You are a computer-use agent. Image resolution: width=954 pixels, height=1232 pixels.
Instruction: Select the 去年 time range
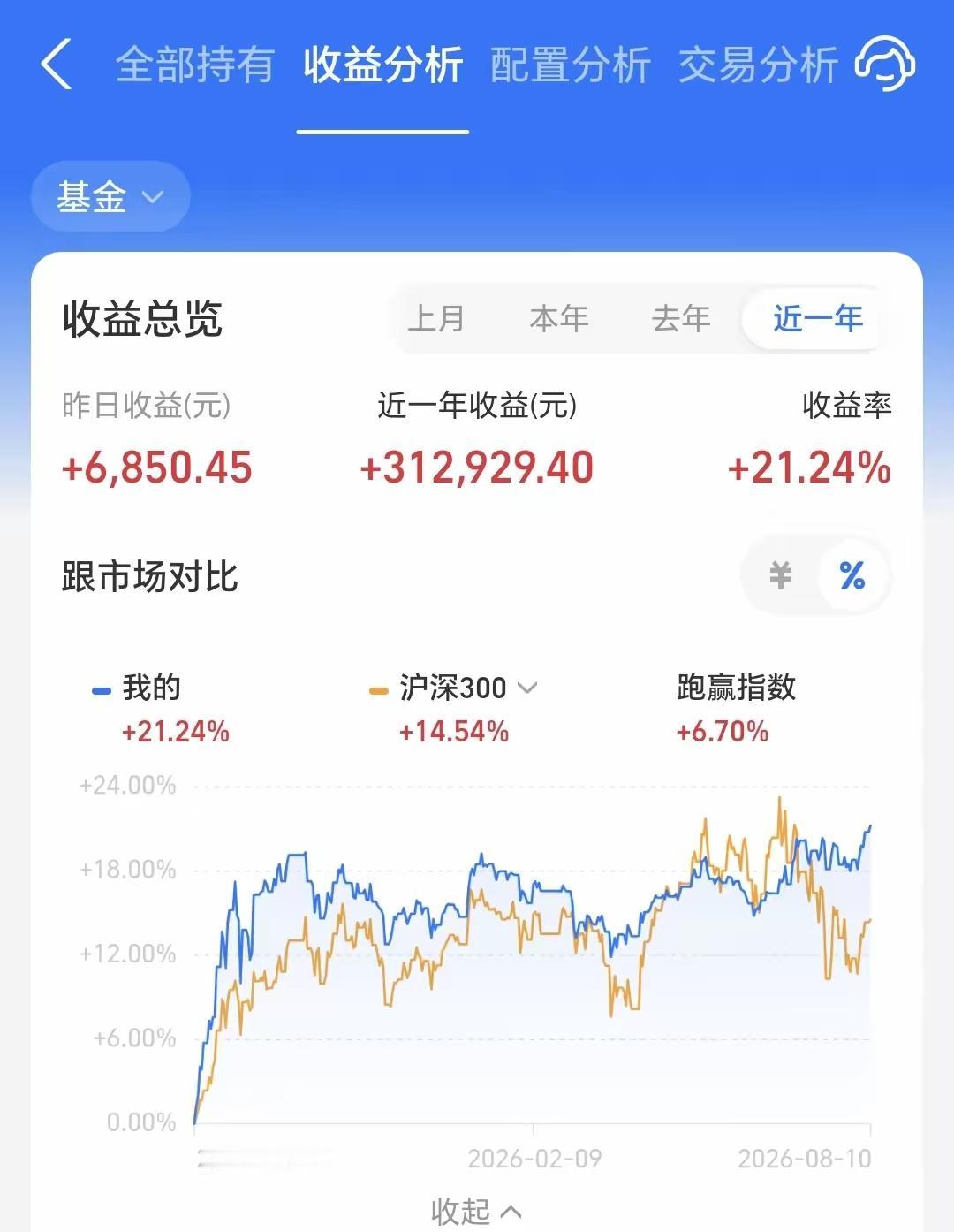click(680, 318)
